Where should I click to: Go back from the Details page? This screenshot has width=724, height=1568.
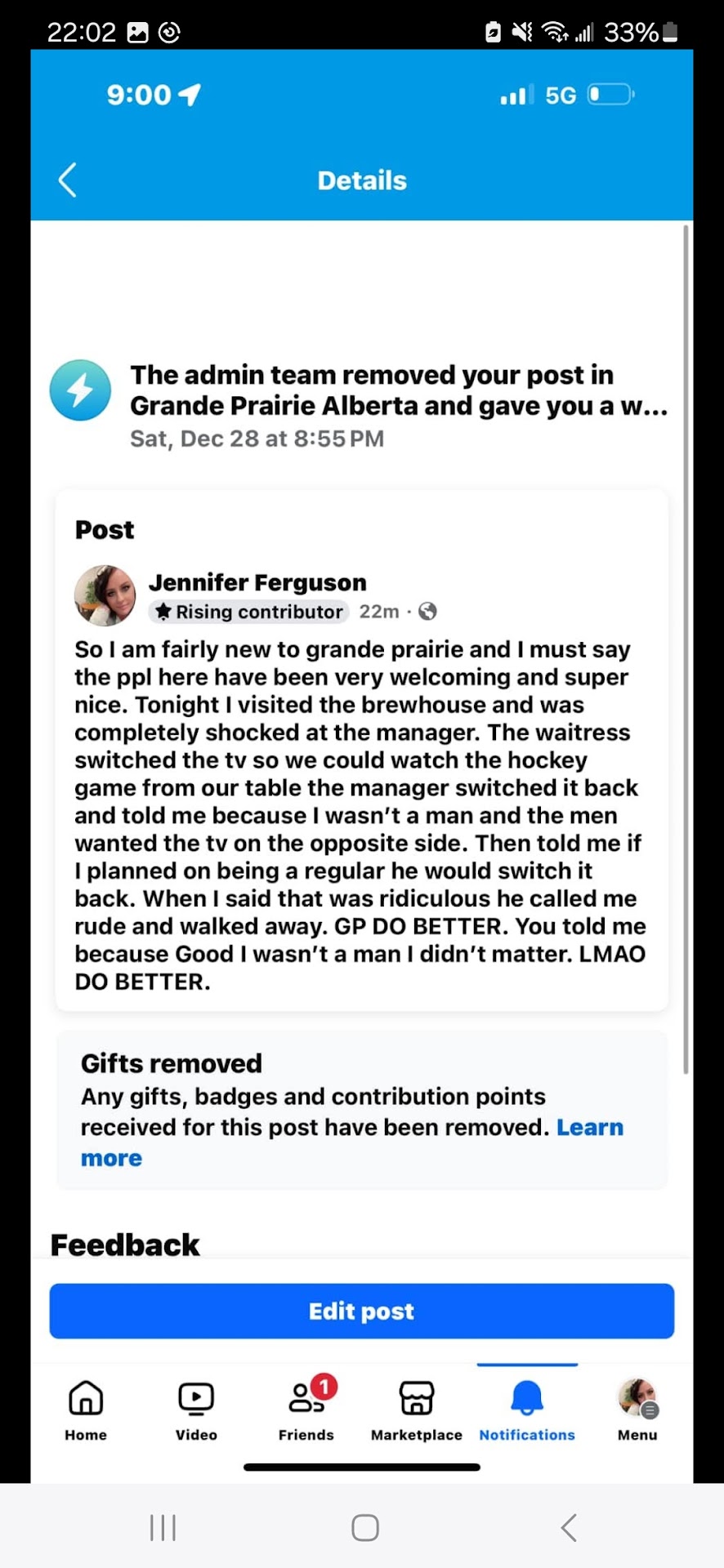[68, 180]
